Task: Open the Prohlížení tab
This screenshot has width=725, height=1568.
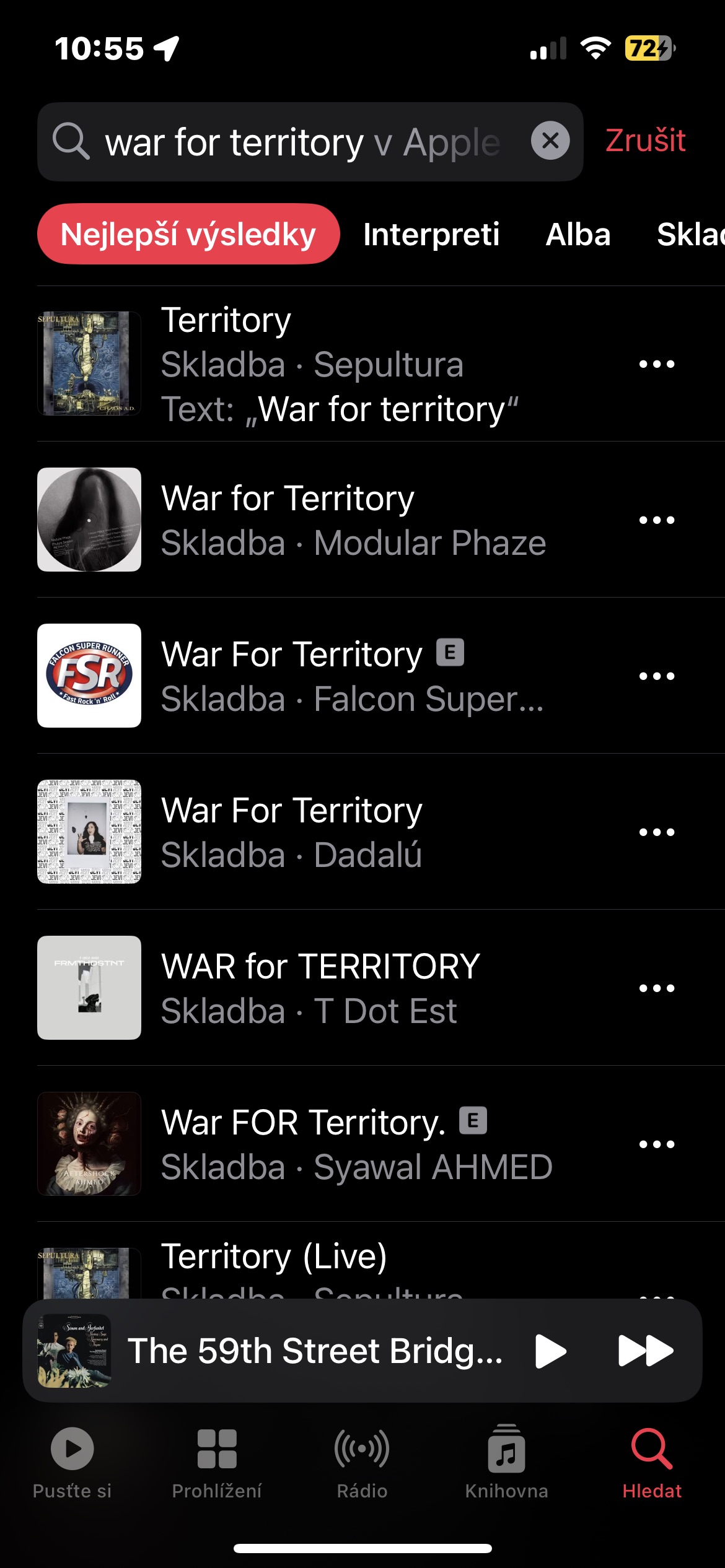Action: pyautogui.click(x=217, y=1461)
